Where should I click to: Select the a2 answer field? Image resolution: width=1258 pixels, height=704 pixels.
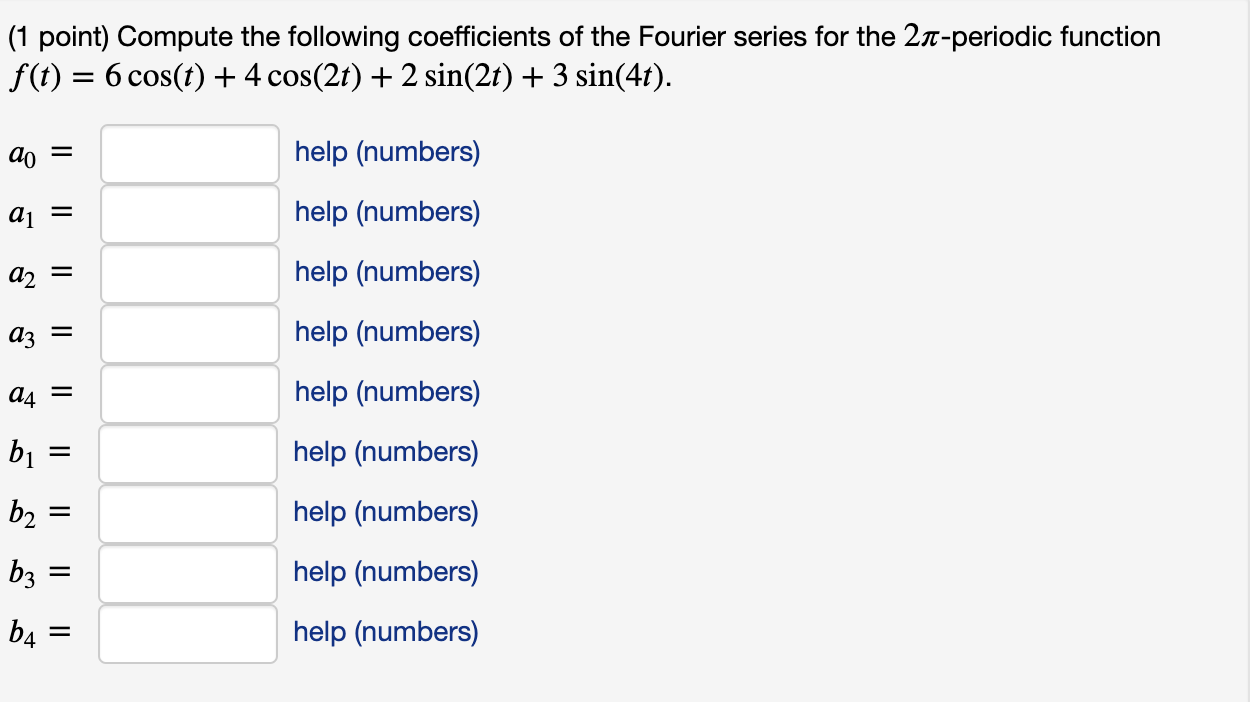pyautogui.click(x=190, y=274)
